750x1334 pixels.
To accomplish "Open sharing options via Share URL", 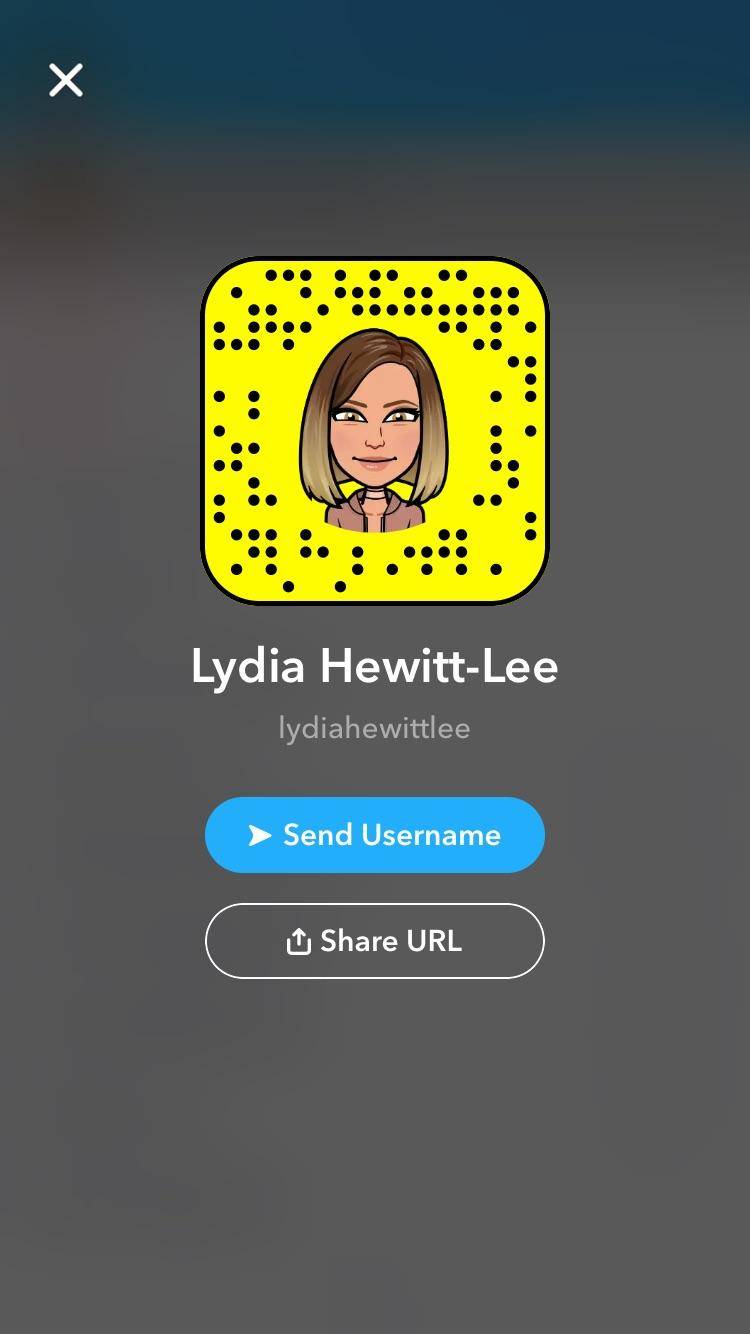I will click(375, 940).
